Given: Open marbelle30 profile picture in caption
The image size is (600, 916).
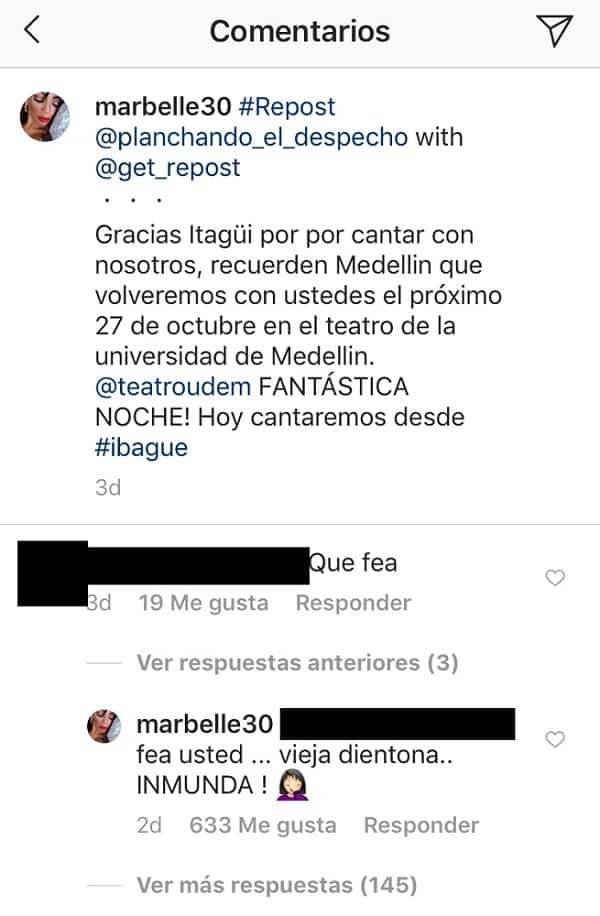Looking at the screenshot, I should (x=45, y=121).
